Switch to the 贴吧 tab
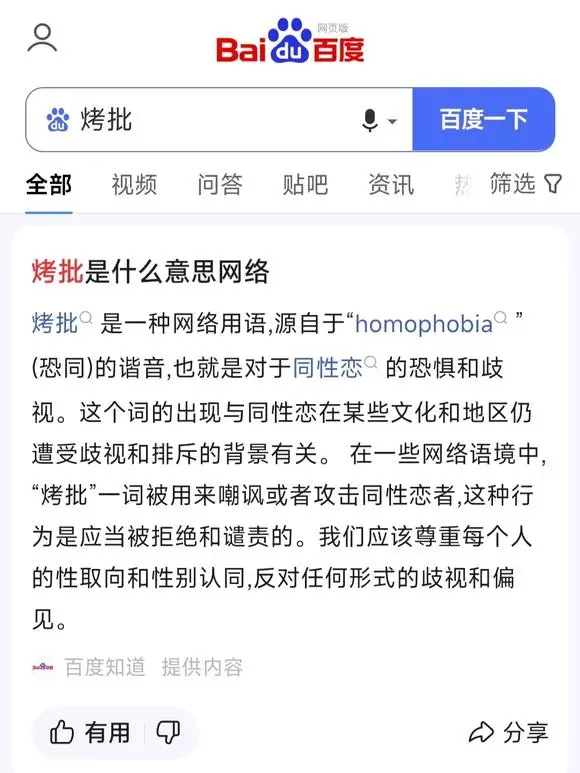Viewport: 580px width, 773px height. click(x=306, y=185)
